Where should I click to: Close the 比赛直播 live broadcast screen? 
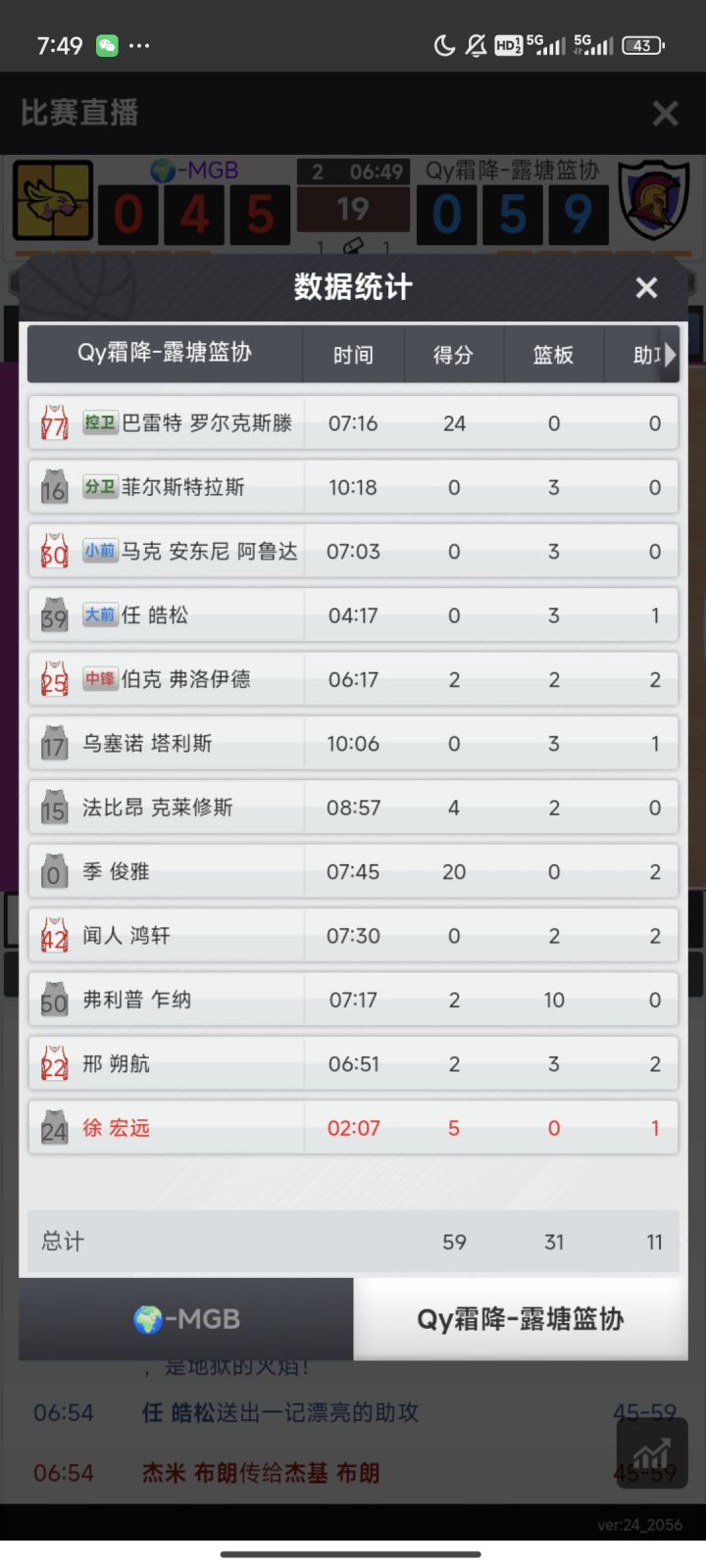pyautogui.click(x=666, y=114)
